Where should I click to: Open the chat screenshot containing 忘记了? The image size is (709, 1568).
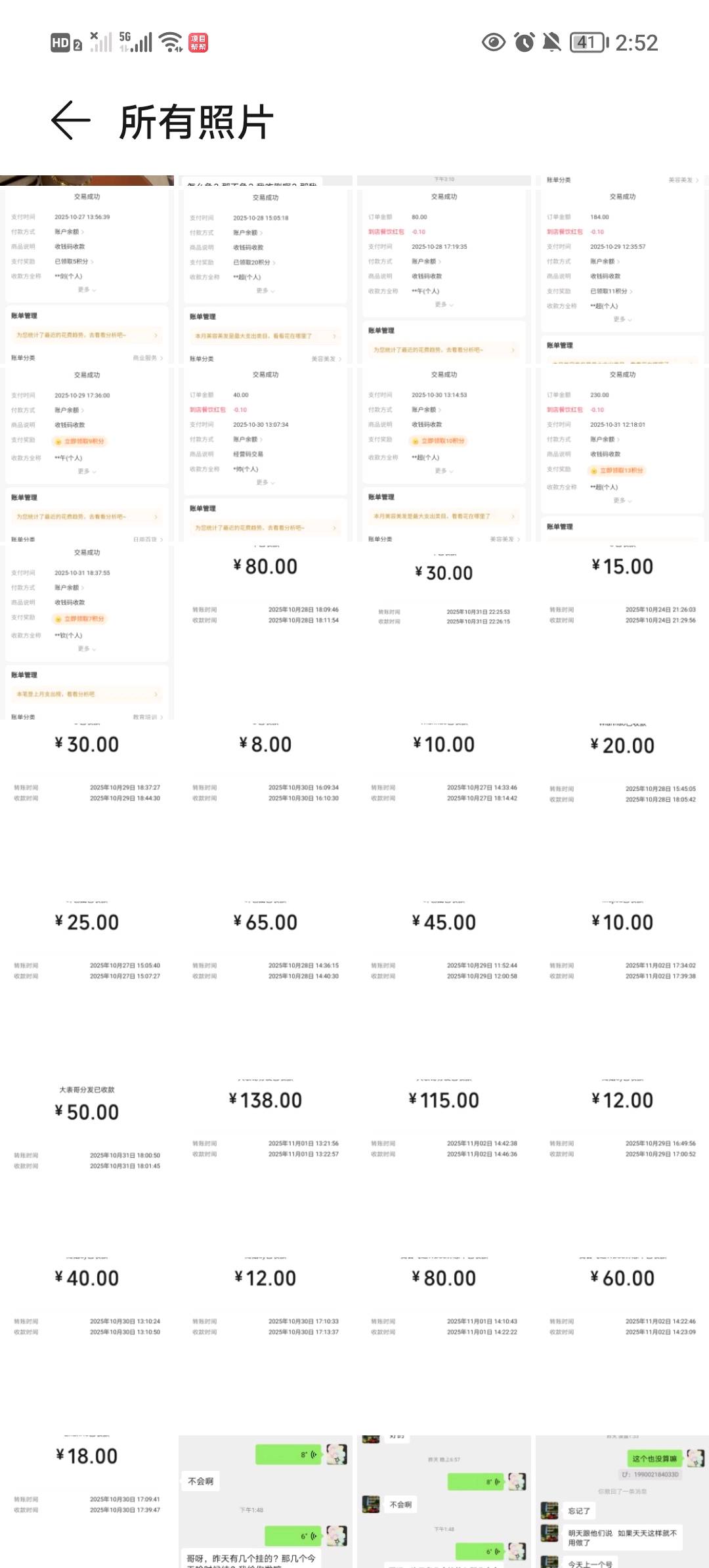click(622, 1504)
